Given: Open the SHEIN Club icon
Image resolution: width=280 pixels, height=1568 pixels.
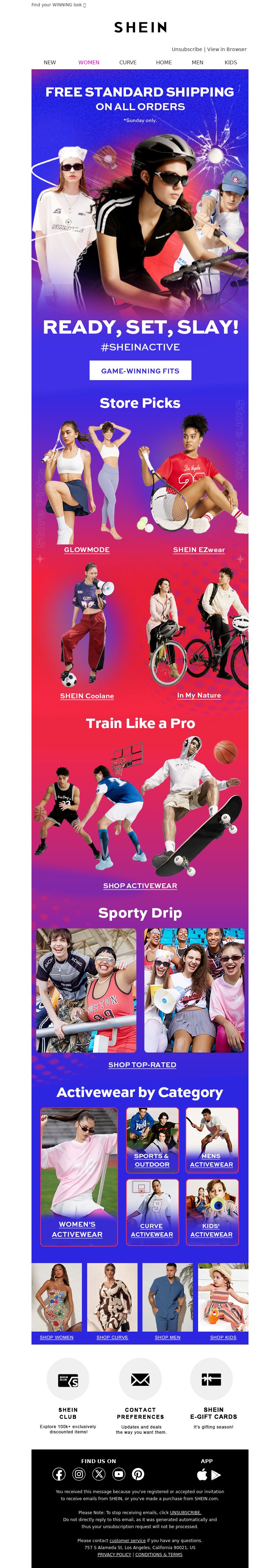Looking at the screenshot, I should (68, 1379).
